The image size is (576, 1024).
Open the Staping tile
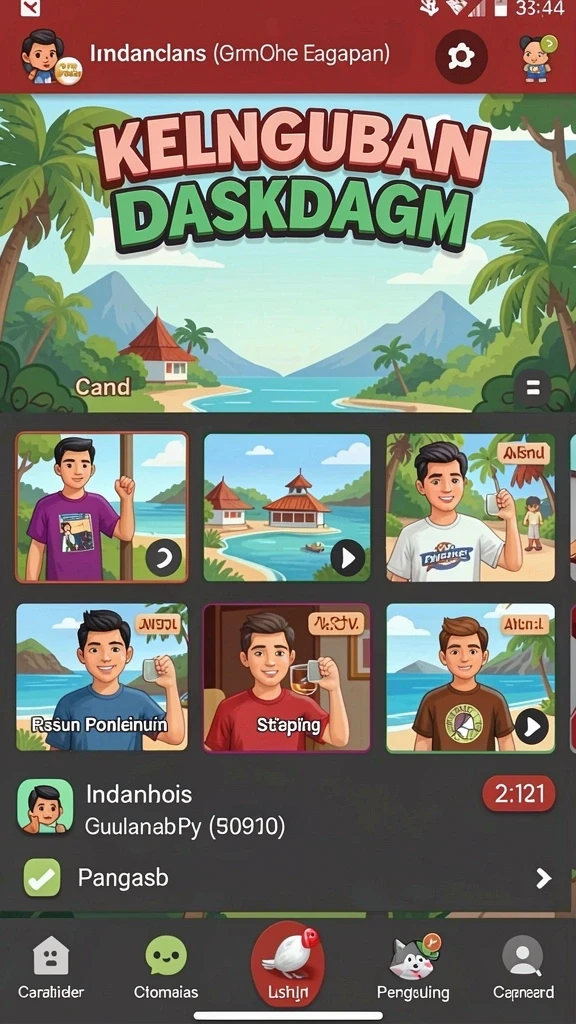pos(287,677)
